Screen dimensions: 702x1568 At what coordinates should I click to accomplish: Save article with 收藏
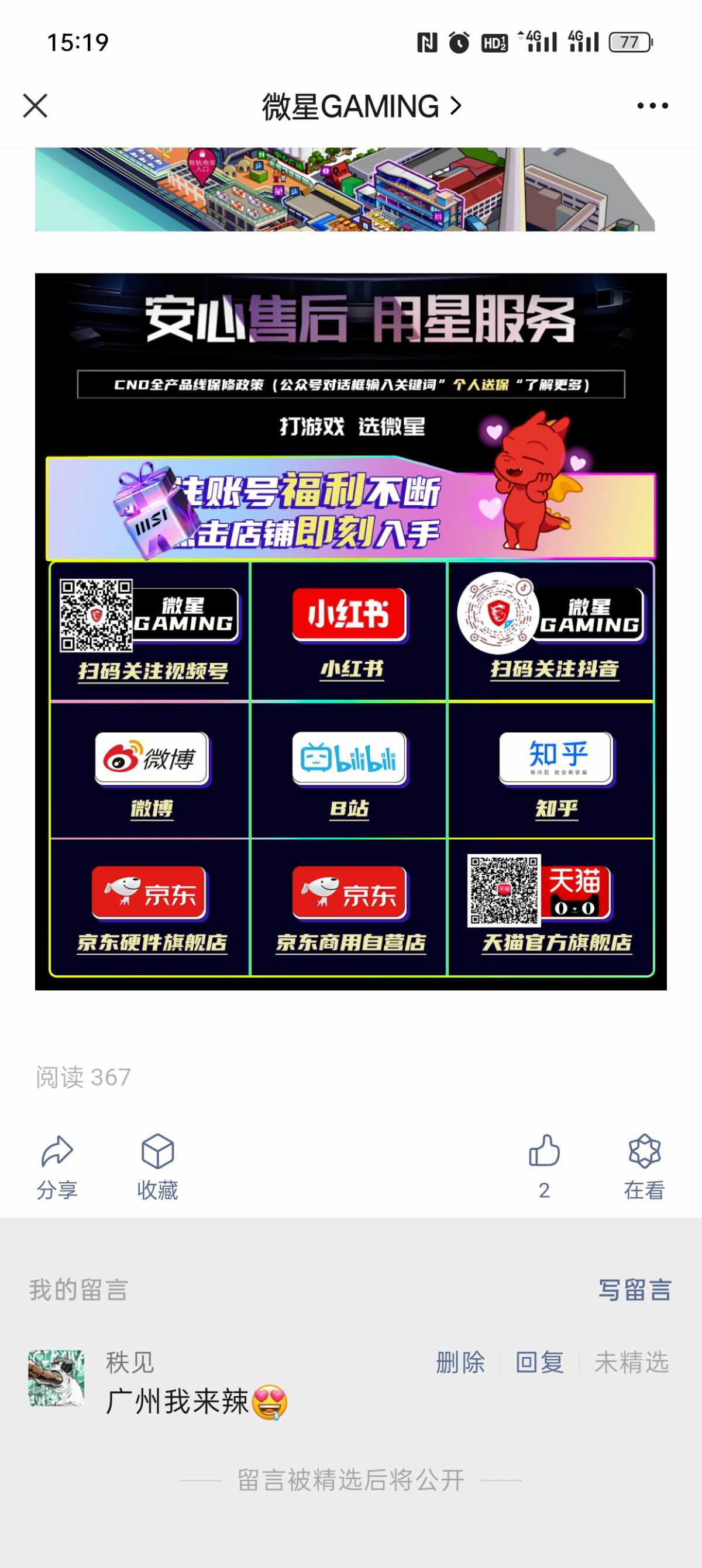[157, 1166]
